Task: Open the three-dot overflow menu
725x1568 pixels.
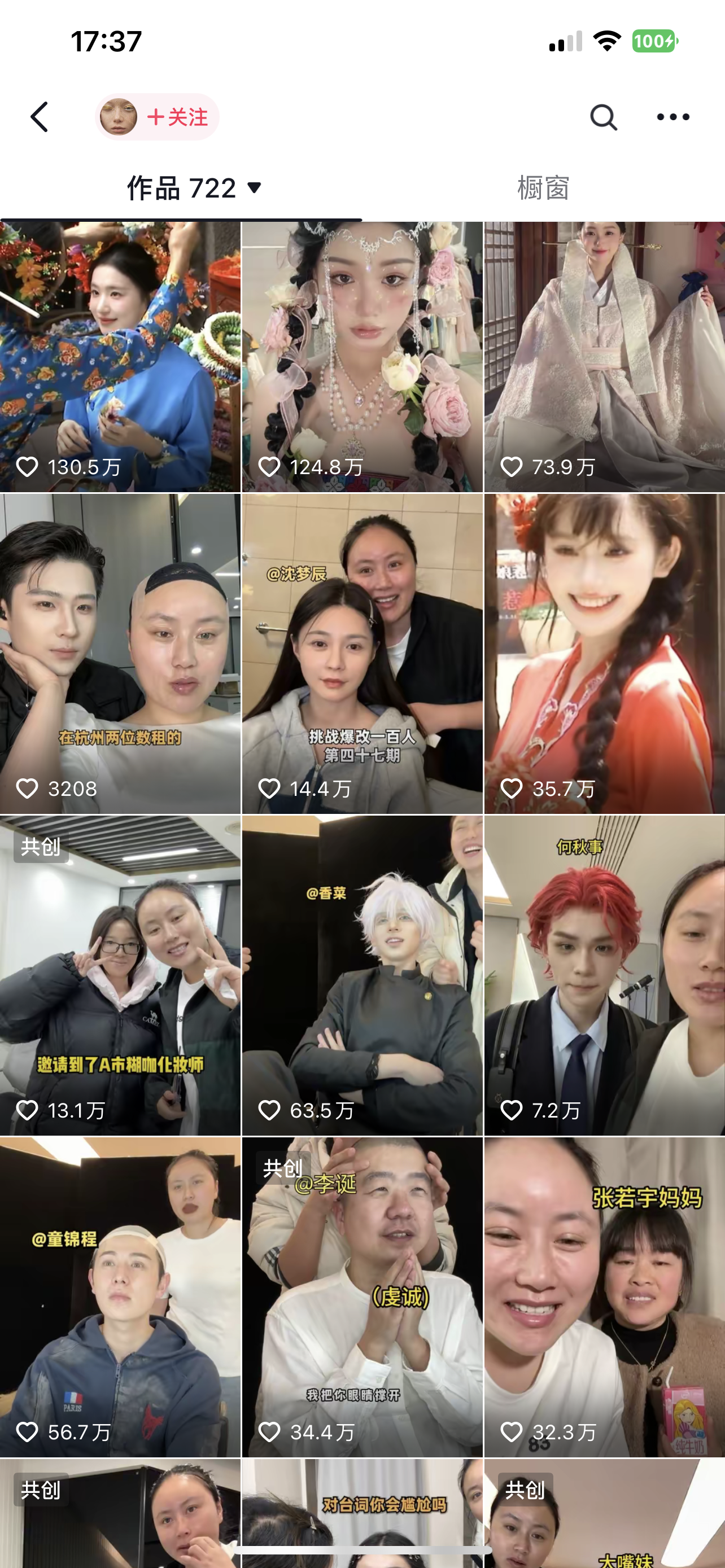Action: (x=672, y=117)
